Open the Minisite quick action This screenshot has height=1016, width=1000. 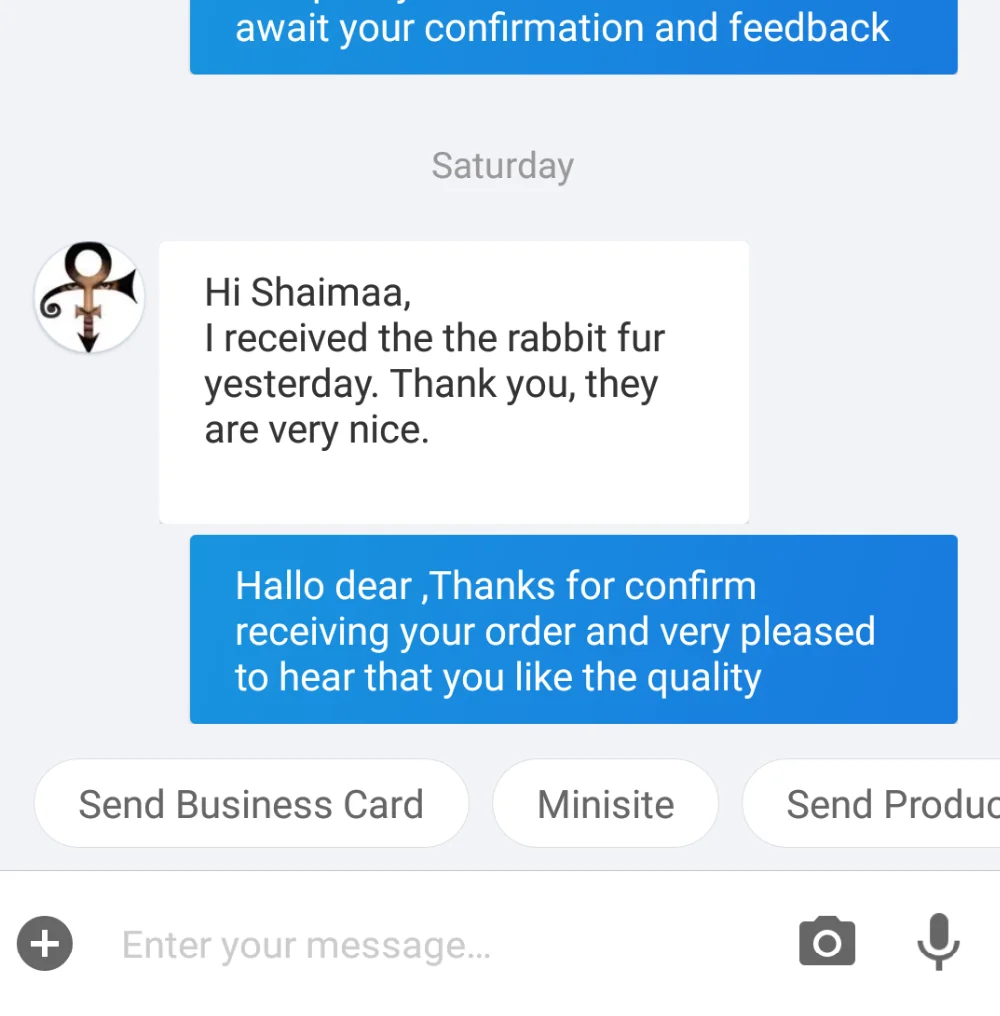[605, 803]
